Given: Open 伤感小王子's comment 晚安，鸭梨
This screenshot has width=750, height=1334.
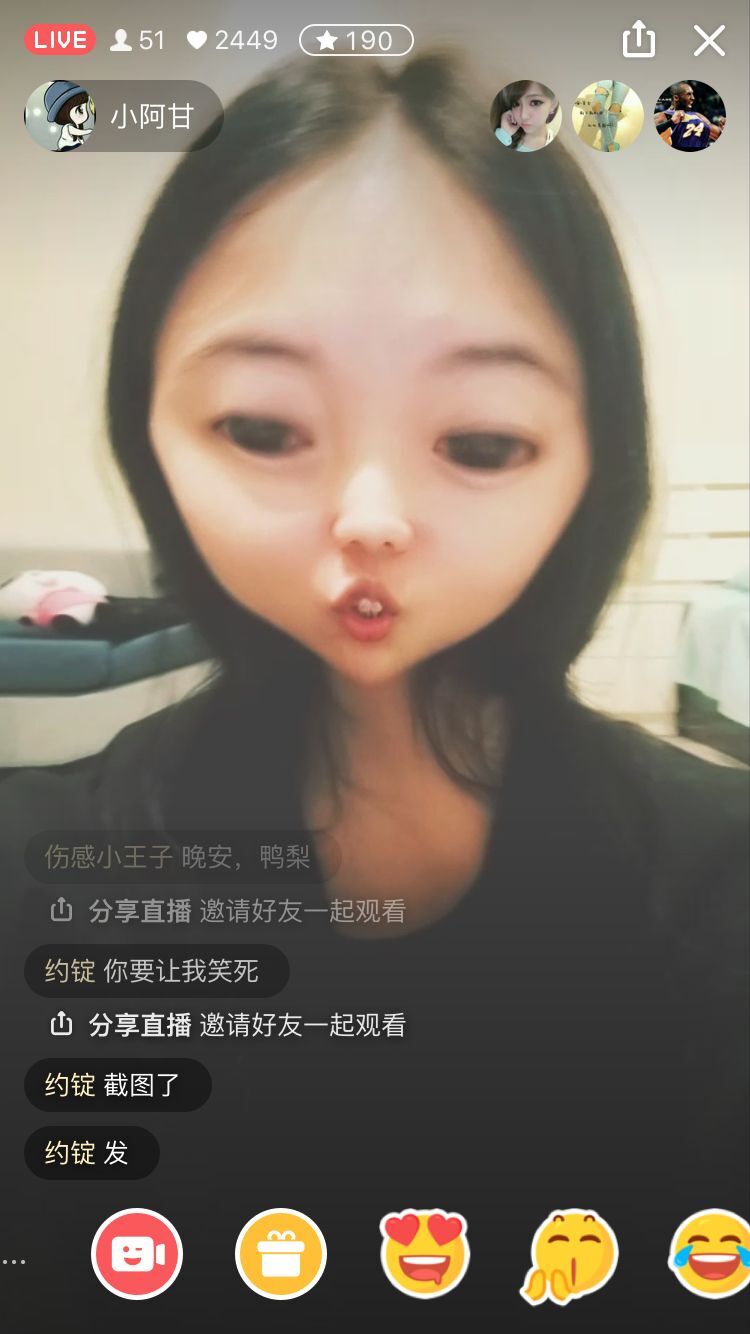Looking at the screenshot, I should click(180, 857).
